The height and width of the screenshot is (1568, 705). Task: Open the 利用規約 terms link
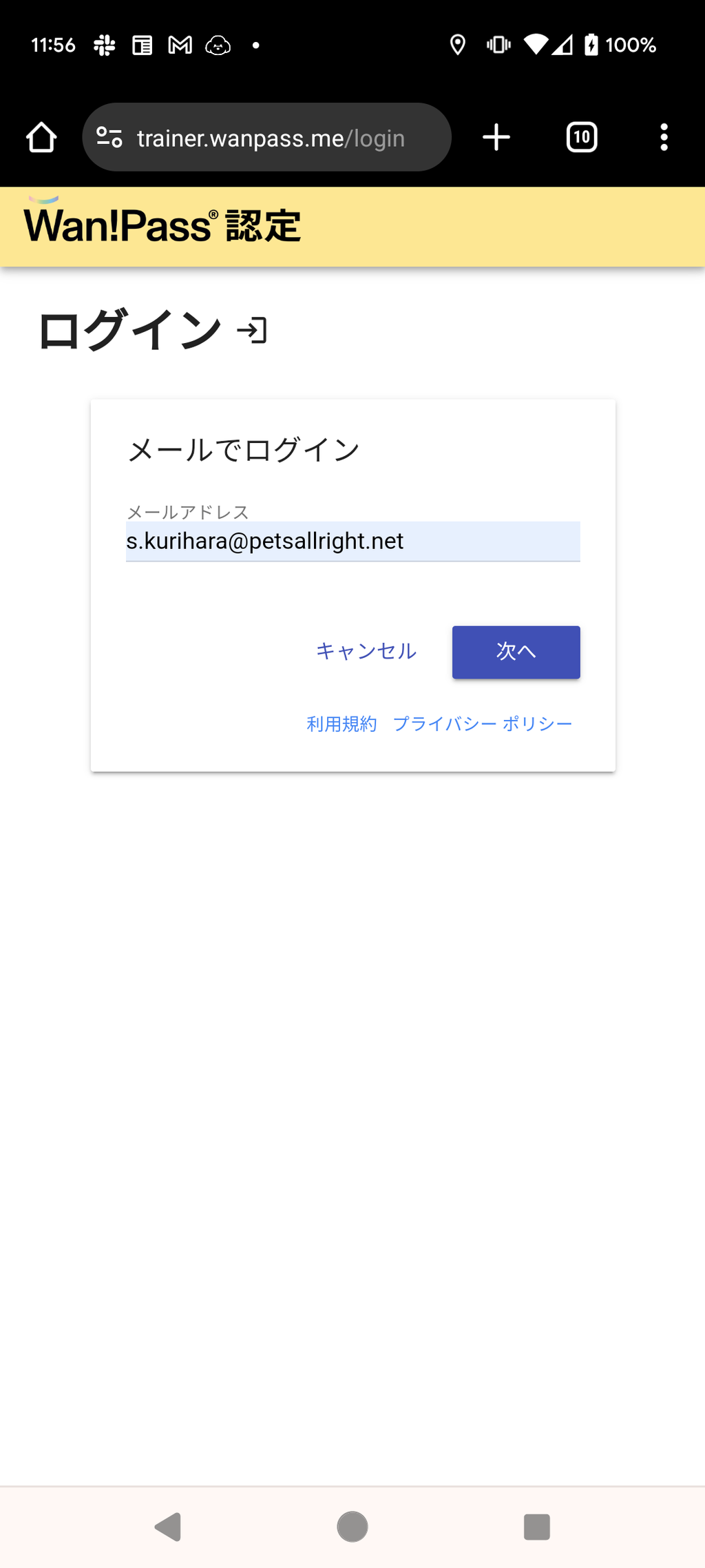[x=341, y=724]
